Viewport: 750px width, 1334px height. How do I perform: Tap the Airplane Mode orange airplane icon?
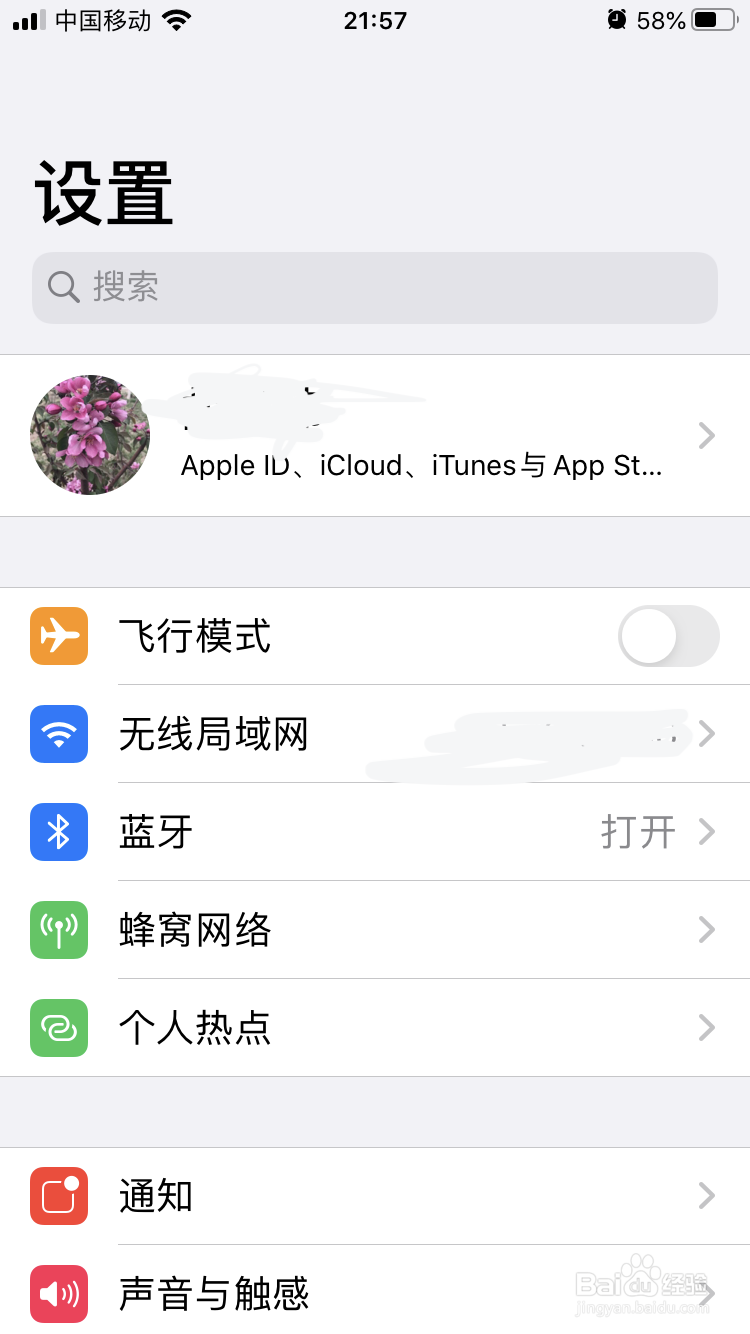[x=57, y=636]
